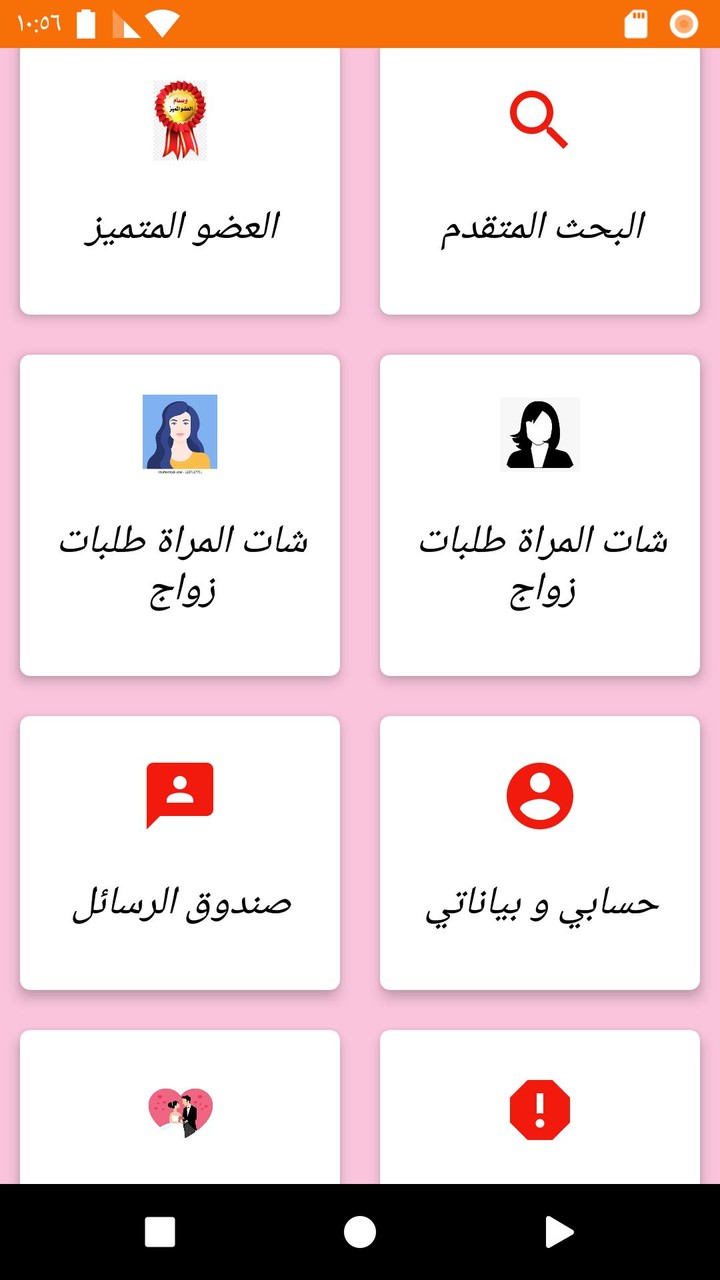Image resolution: width=720 pixels, height=1280 pixels.
Task: Tap the recent apps square button
Action: pos(158,1231)
